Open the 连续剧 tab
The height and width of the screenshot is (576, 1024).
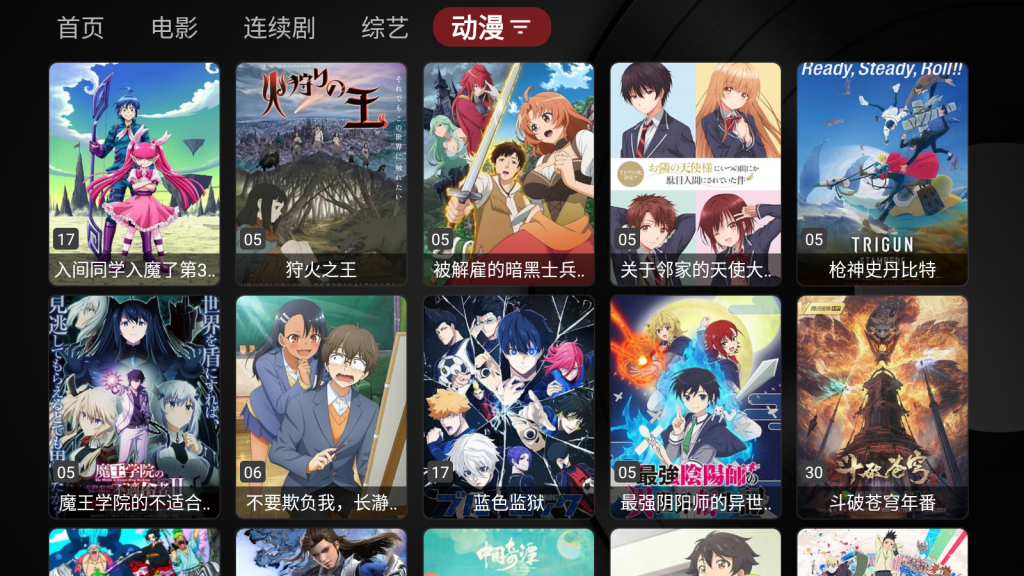click(279, 28)
